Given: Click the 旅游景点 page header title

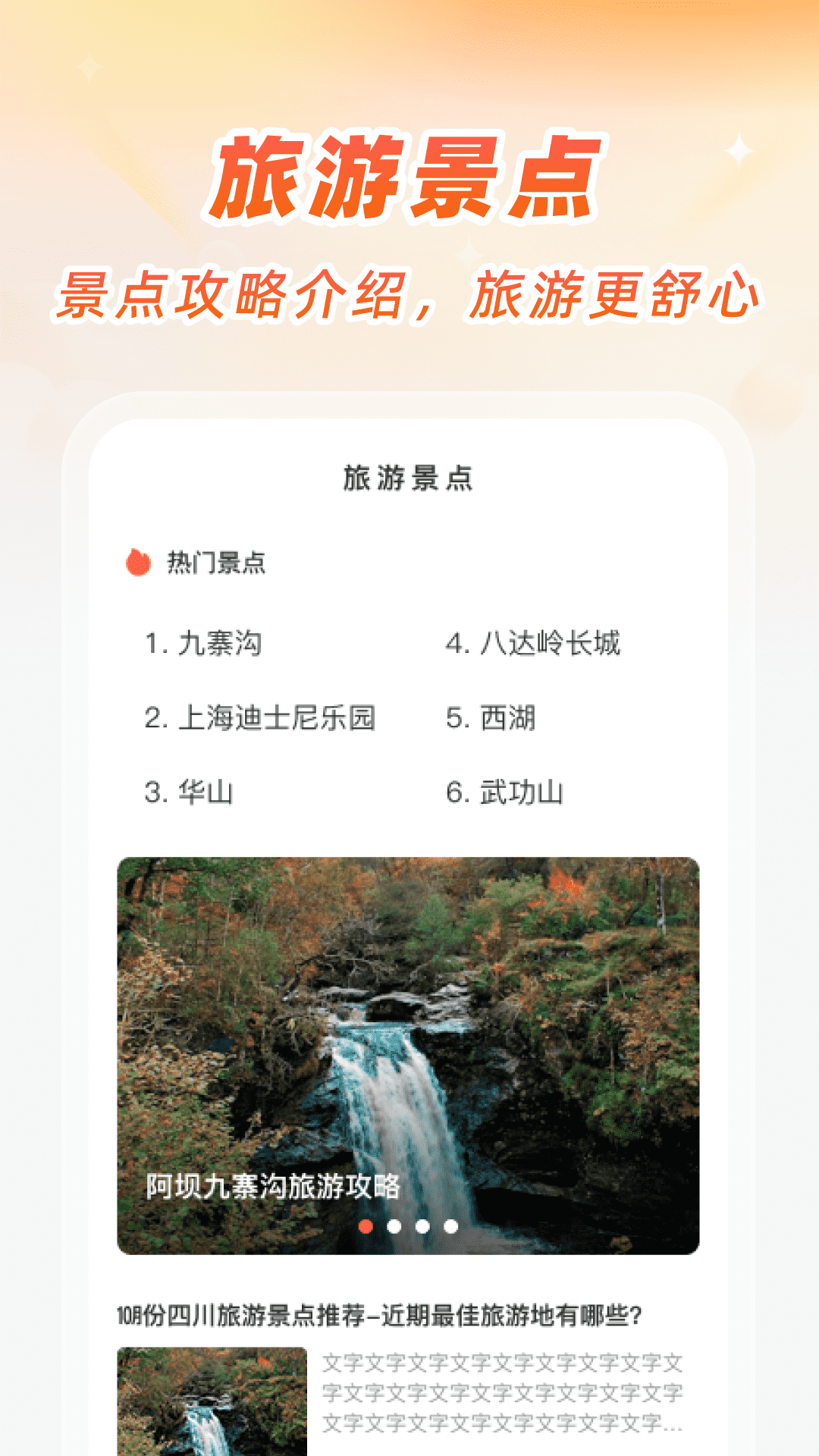Looking at the screenshot, I should click(x=409, y=480).
